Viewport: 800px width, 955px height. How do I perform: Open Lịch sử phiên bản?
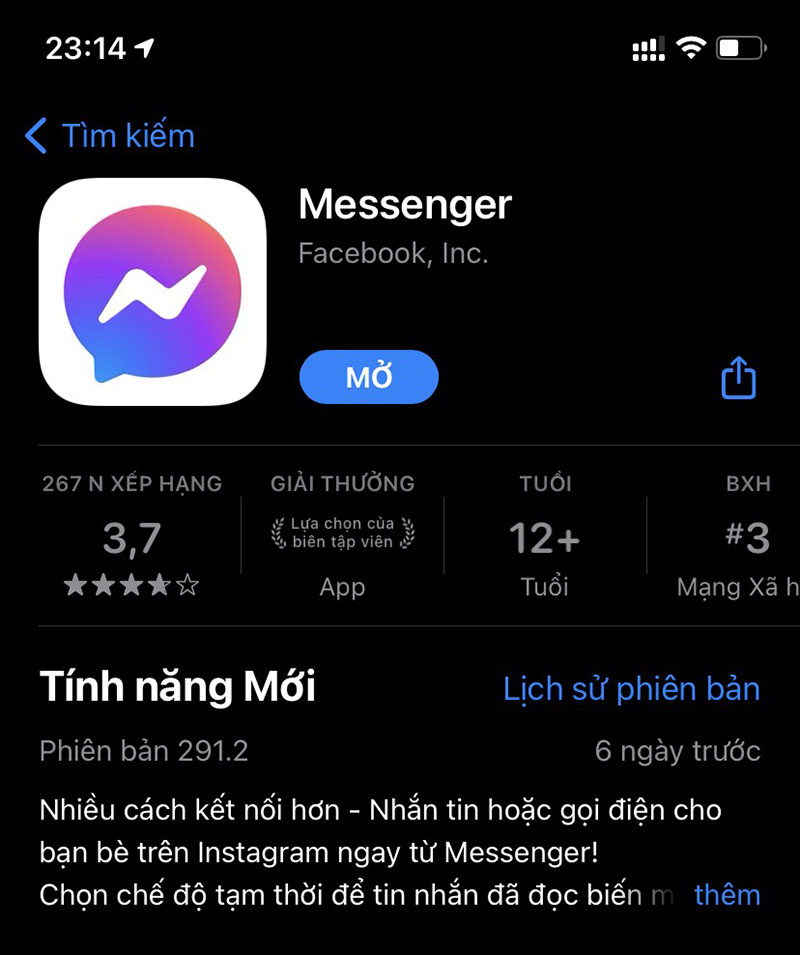click(x=631, y=689)
